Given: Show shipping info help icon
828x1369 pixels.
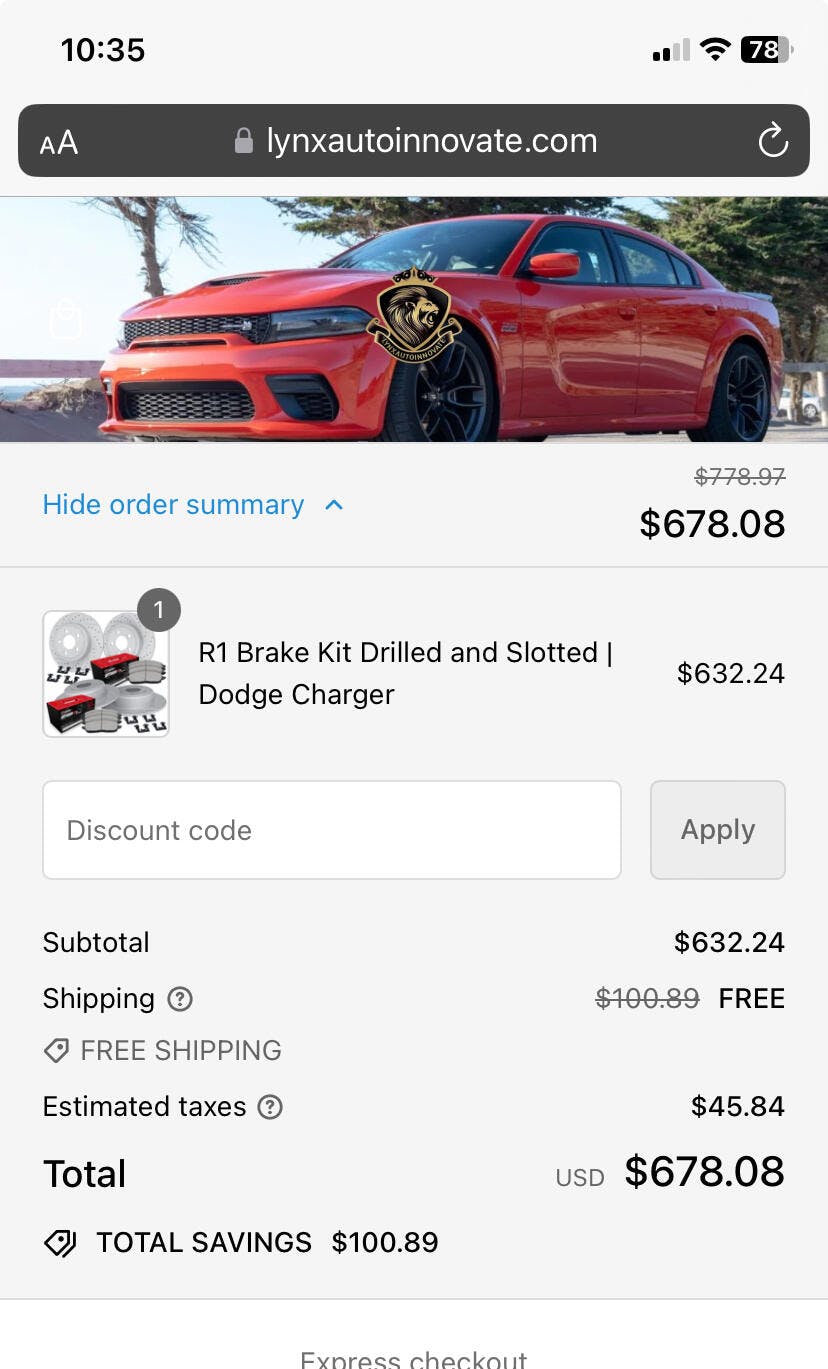Looking at the screenshot, I should pos(180,999).
